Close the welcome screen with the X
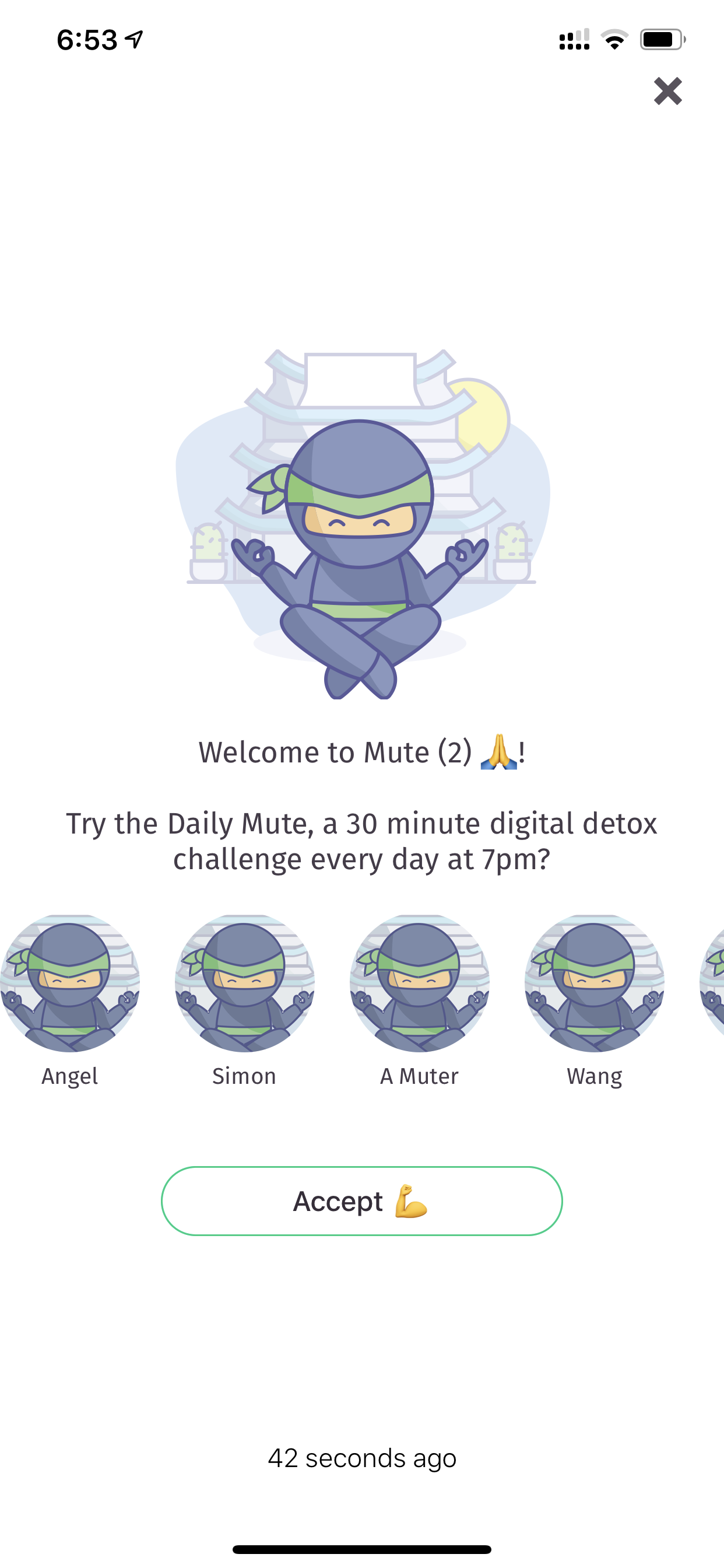 tap(667, 92)
